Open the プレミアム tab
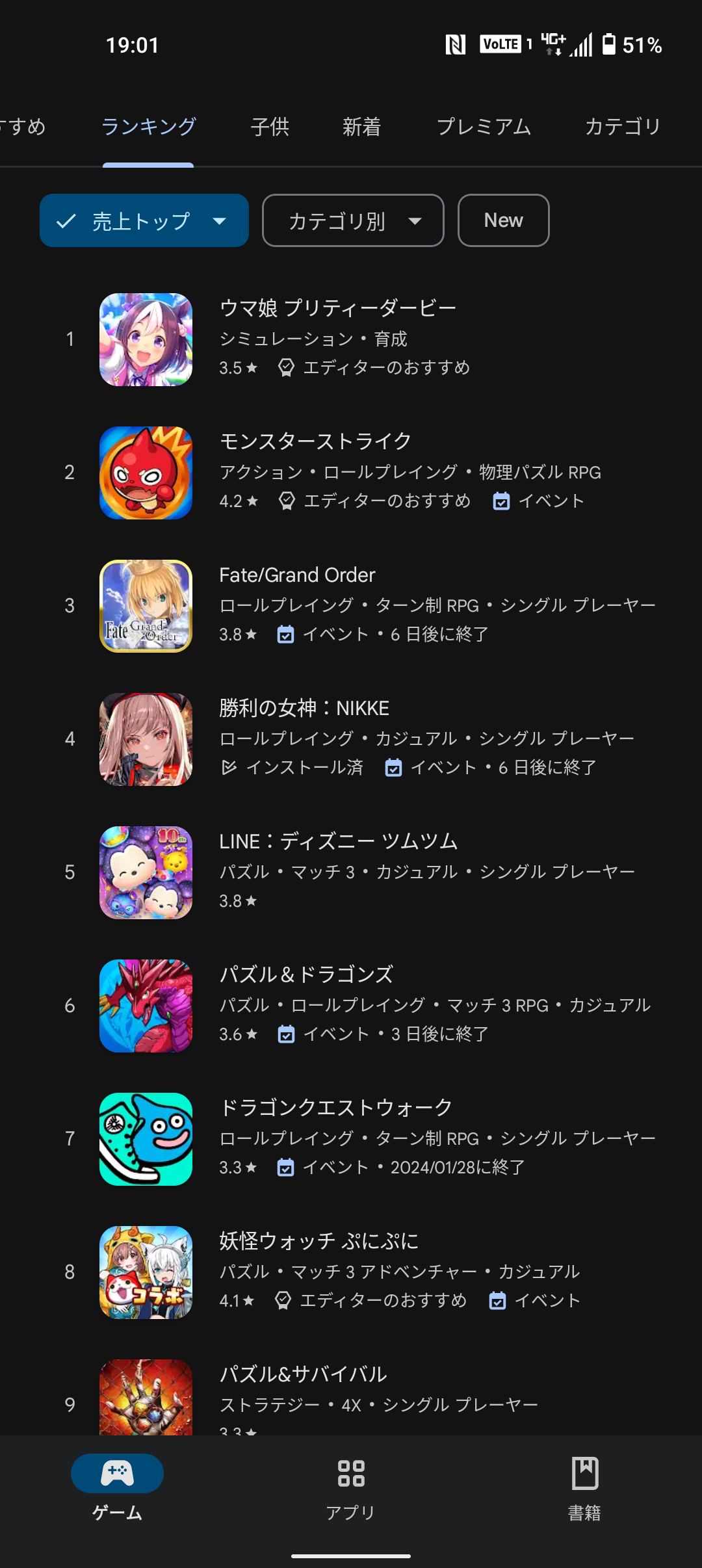The image size is (702, 1568). pyautogui.click(x=484, y=127)
